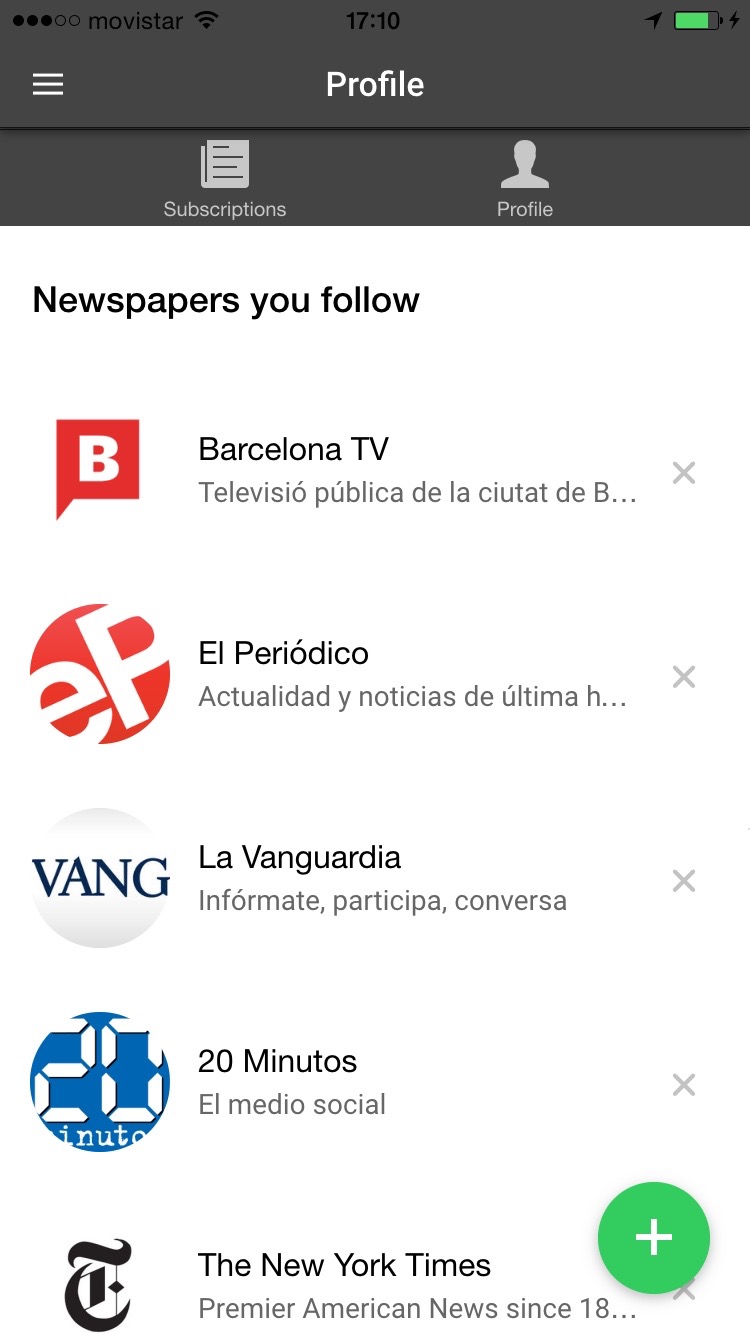
Task: Add a new newspaper with the plus button
Action: [x=654, y=1238]
